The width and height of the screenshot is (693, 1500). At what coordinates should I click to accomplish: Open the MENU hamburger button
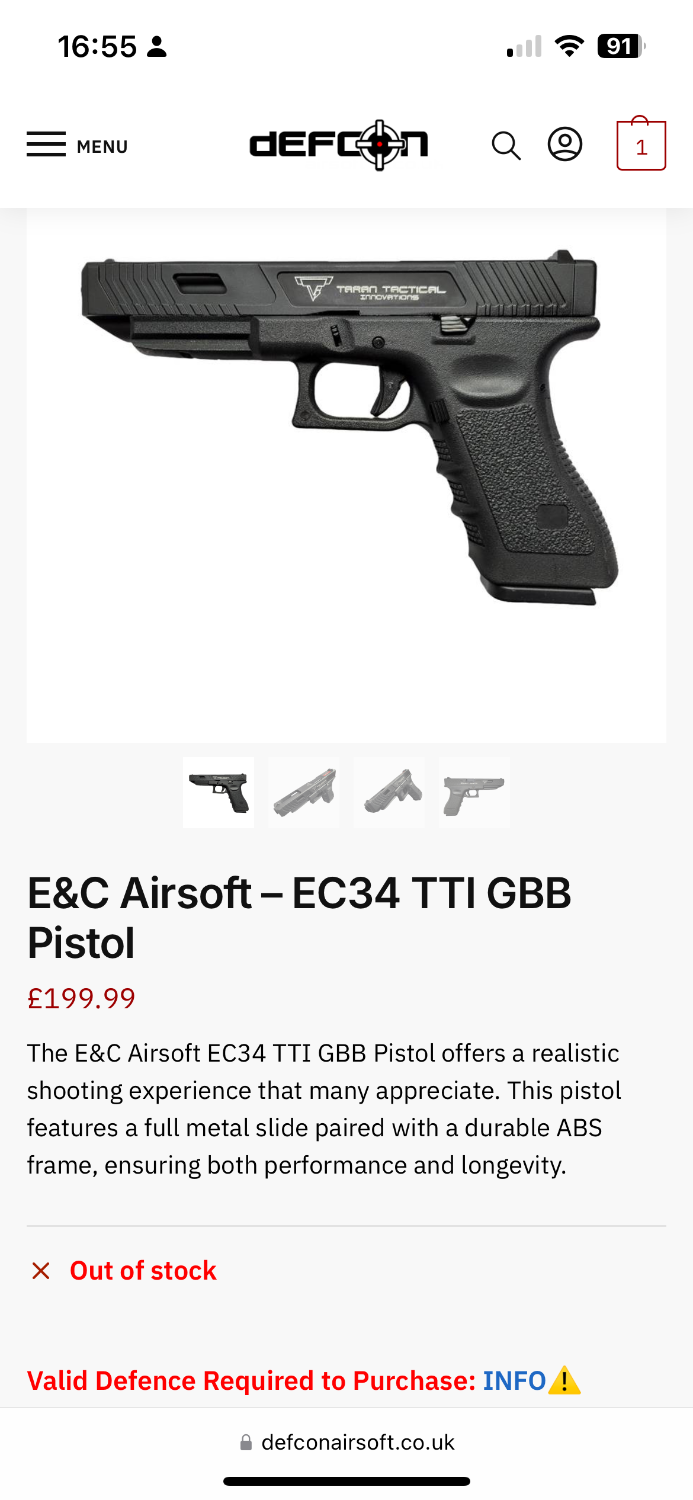(77, 146)
